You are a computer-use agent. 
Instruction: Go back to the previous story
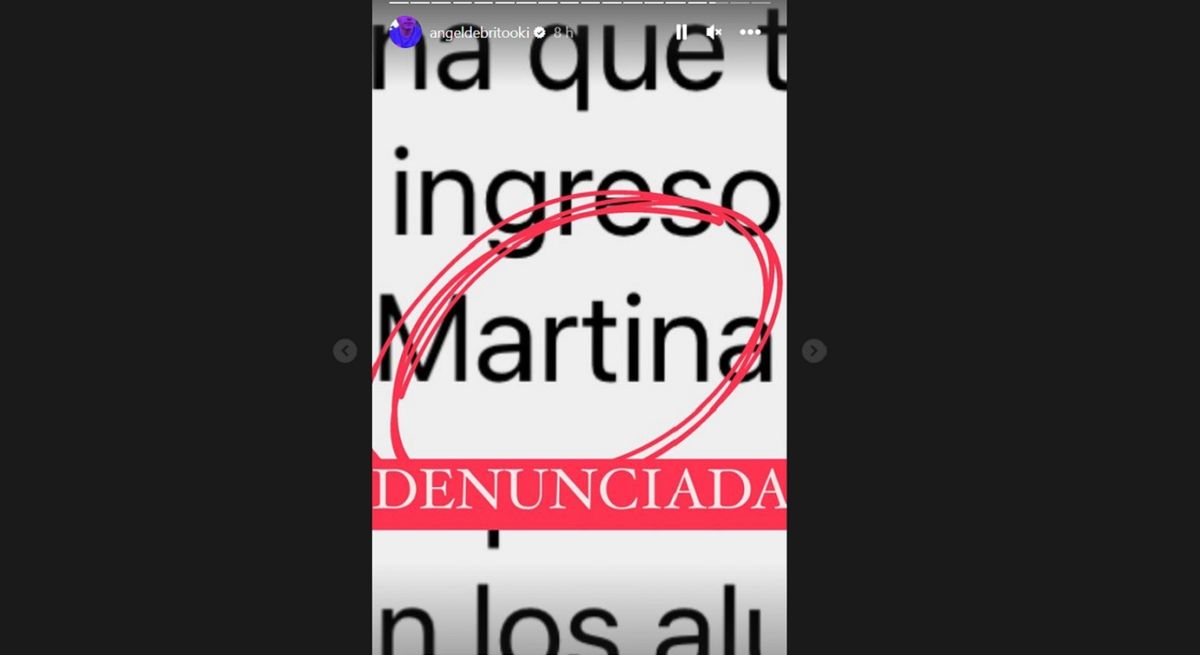point(345,351)
